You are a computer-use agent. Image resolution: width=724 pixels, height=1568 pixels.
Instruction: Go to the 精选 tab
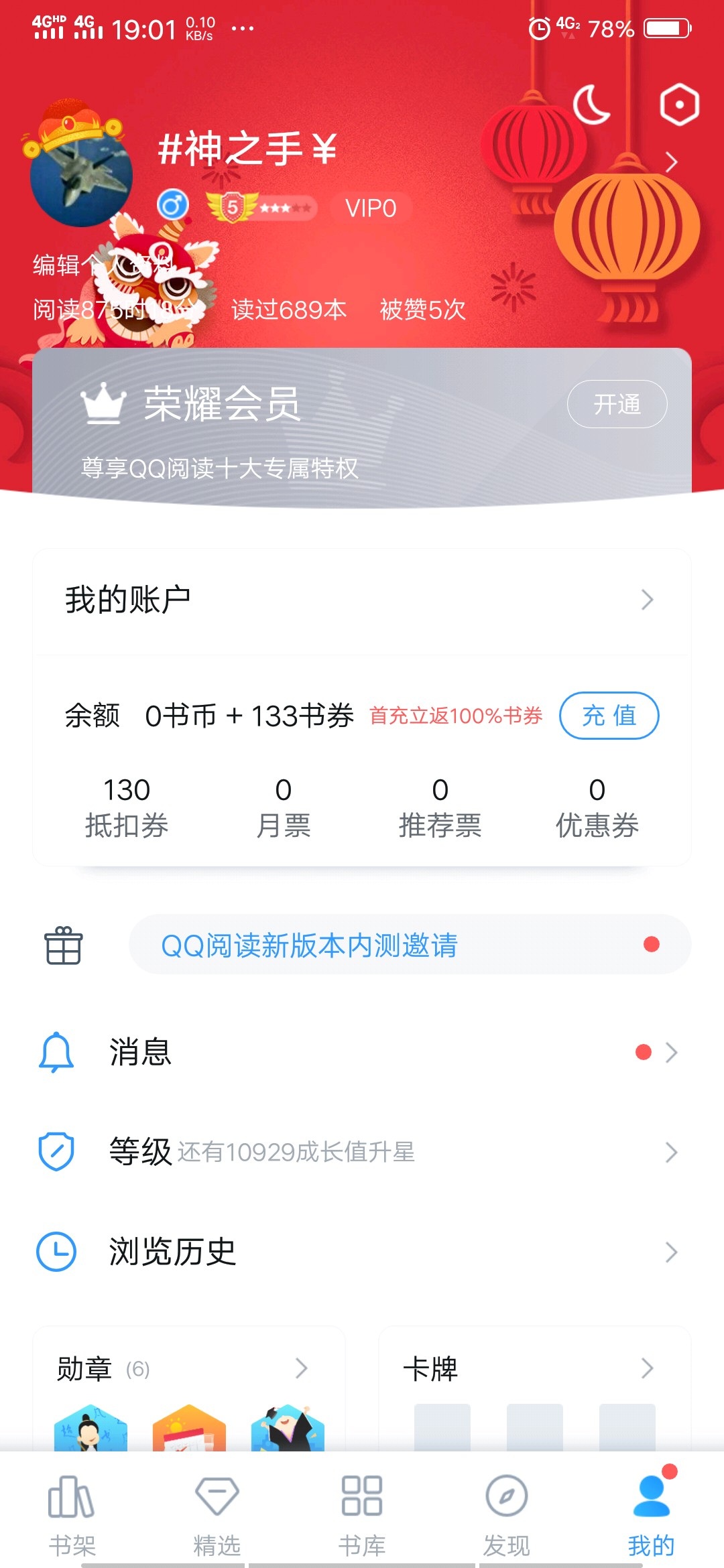click(x=217, y=1516)
